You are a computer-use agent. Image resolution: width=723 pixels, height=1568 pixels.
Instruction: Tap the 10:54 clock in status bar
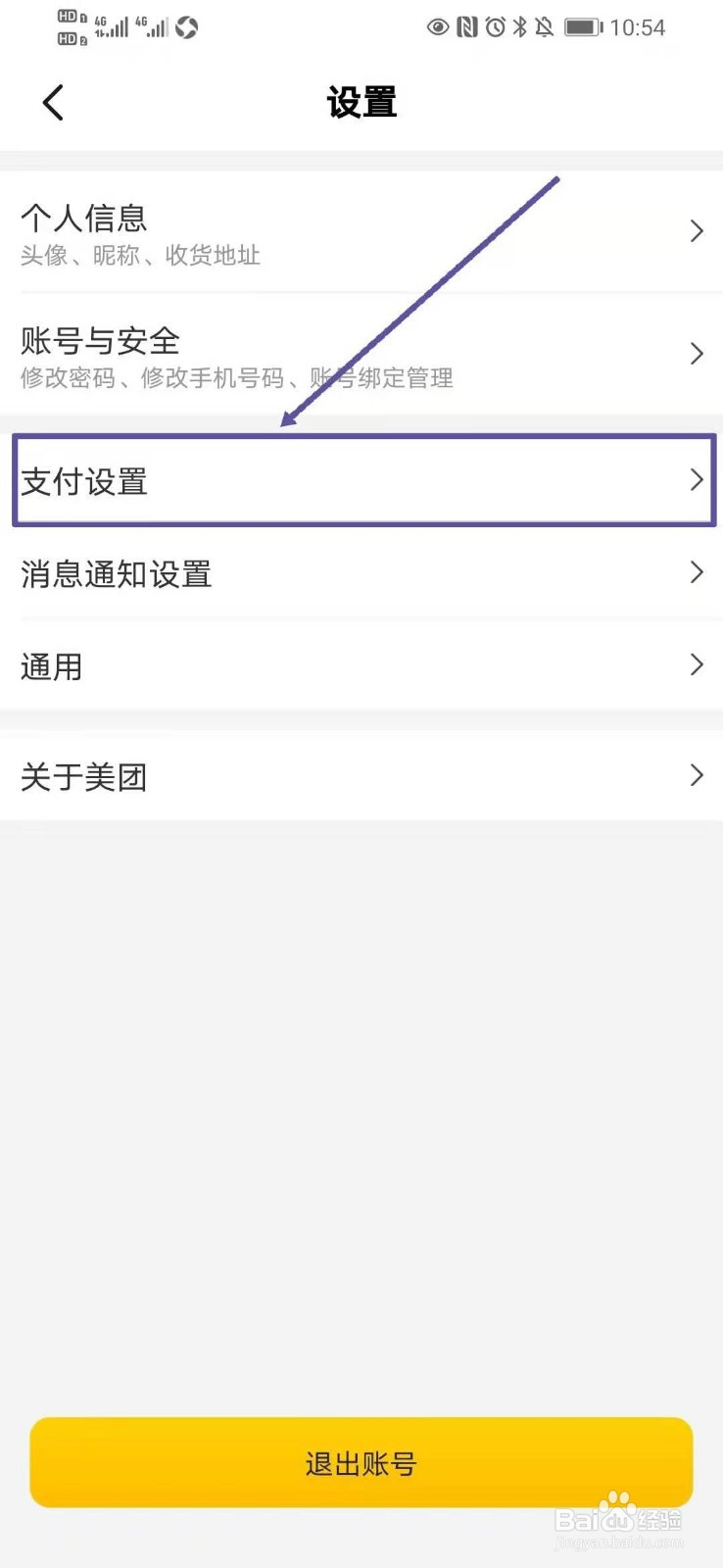click(637, 27)
